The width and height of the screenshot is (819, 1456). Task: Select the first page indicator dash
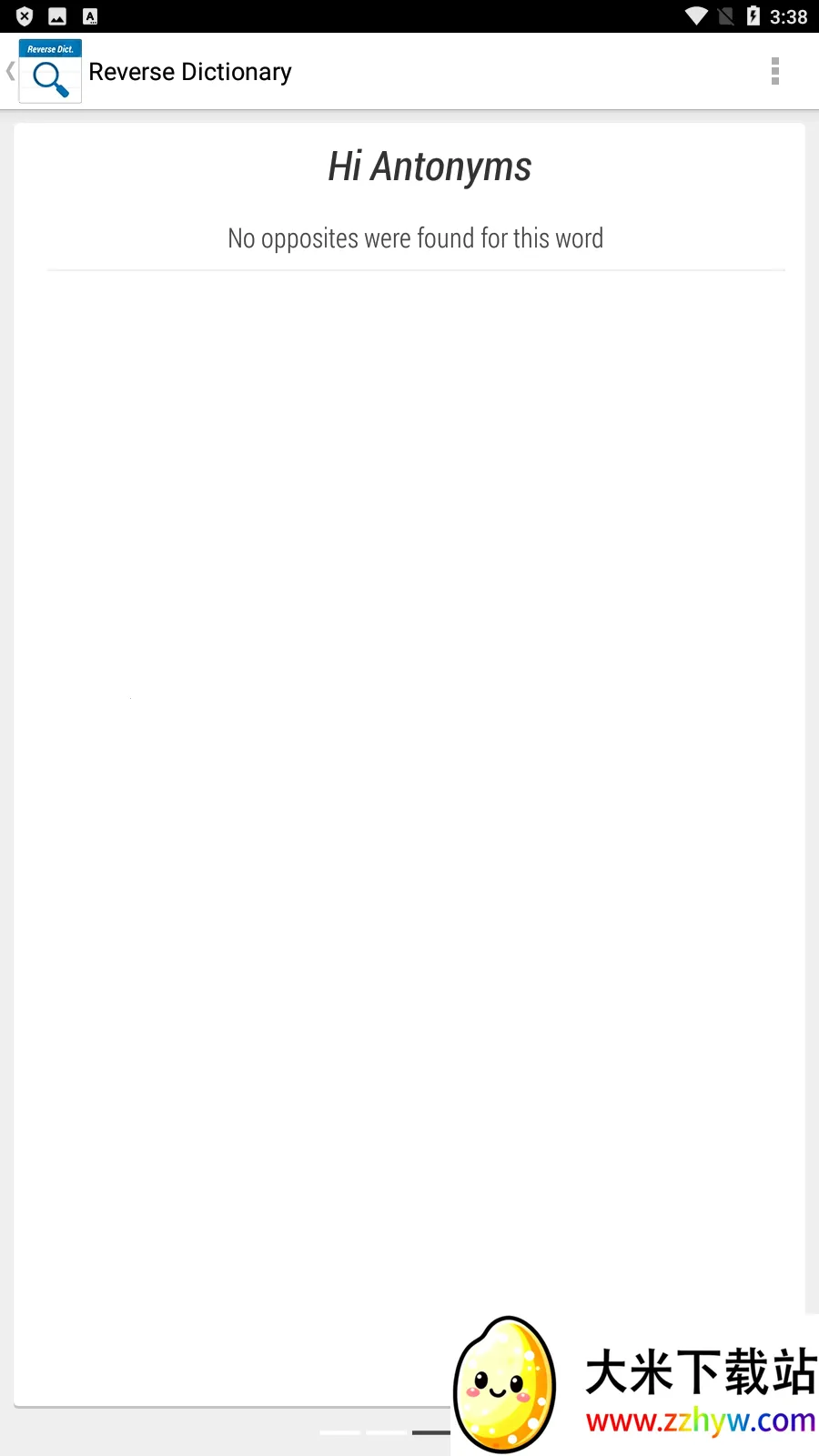[339, 1431]
